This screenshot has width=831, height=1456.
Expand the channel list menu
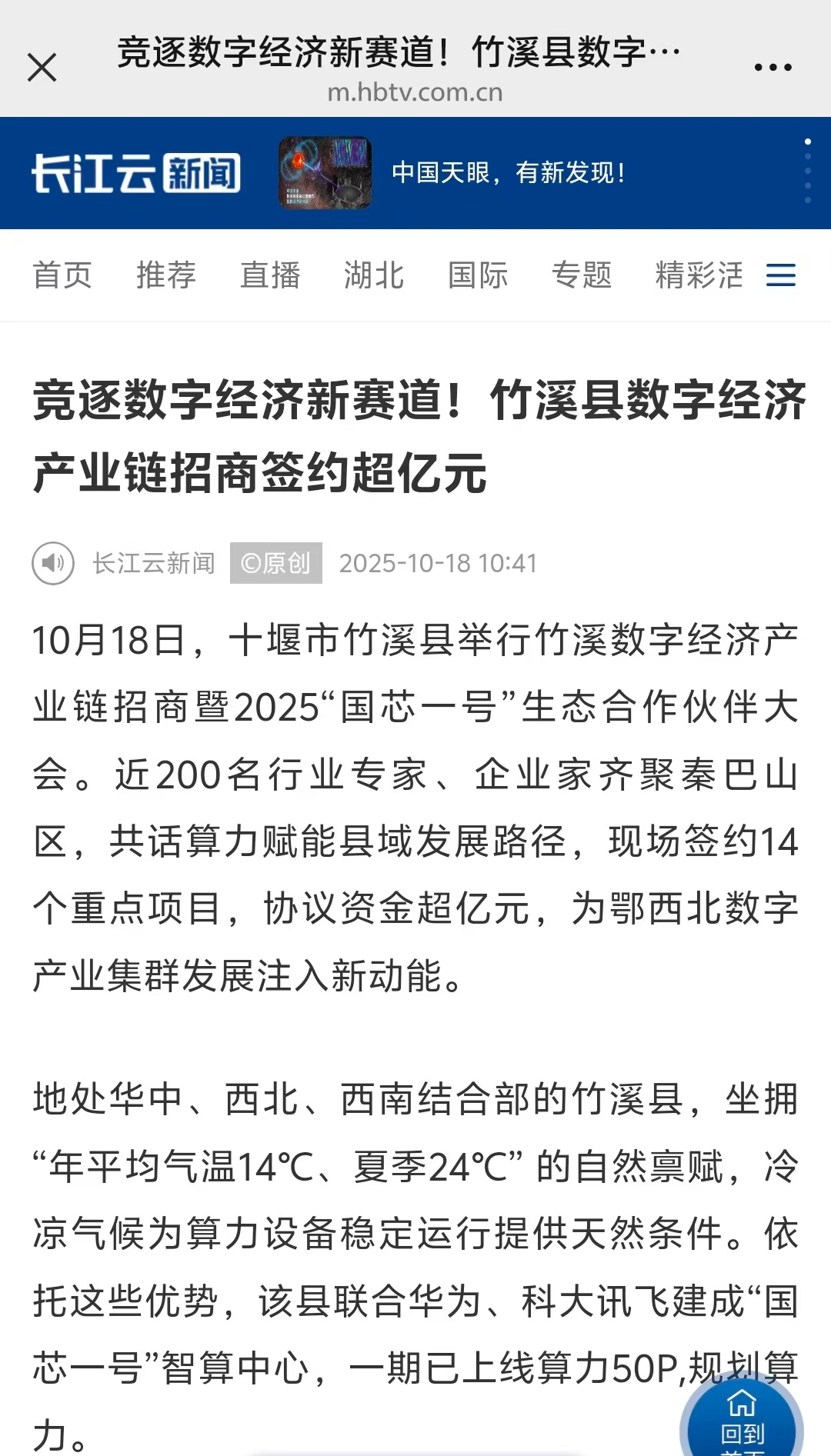click(781, 275)
